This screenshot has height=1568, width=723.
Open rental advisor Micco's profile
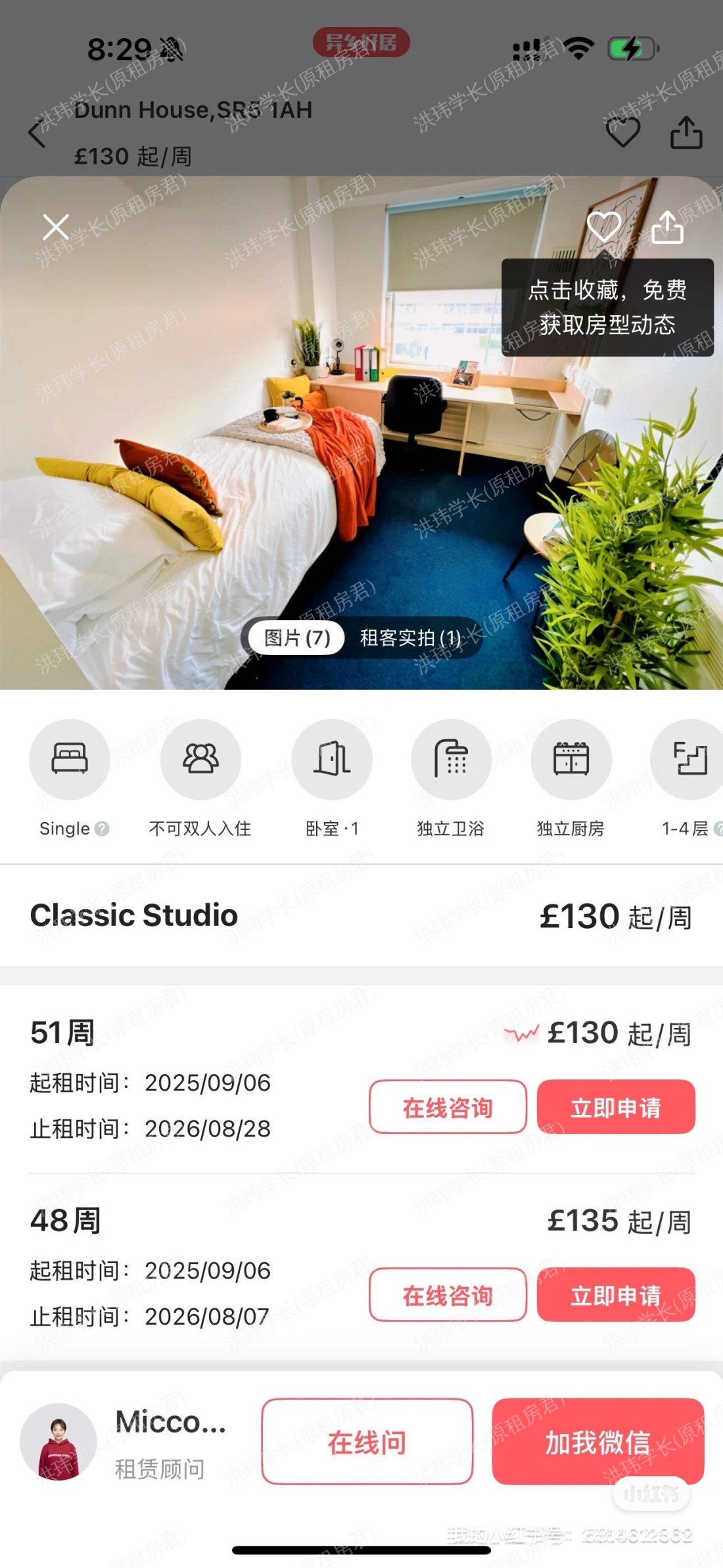click(x=59, y=1441)
